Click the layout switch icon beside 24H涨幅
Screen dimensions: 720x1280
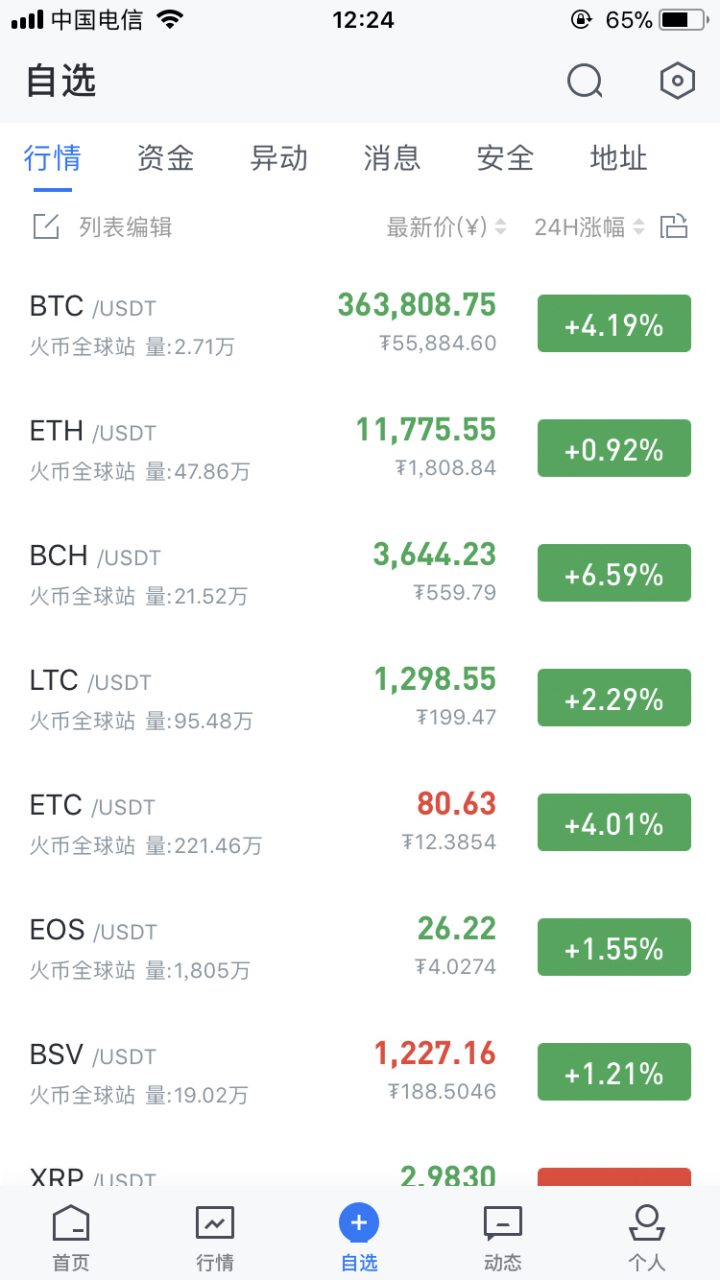pyautogui.click(x=675, y=226)
